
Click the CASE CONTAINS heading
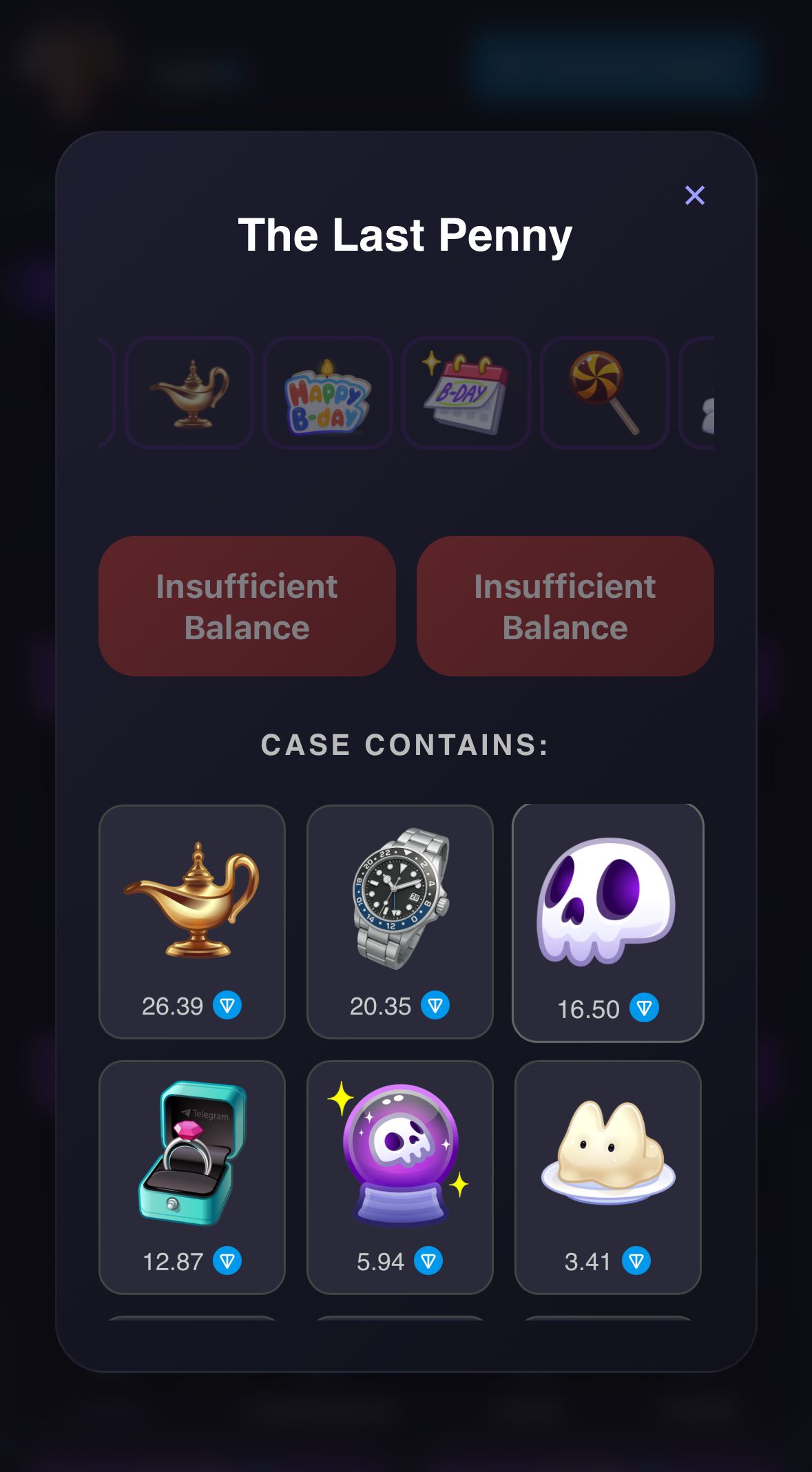point(405,744)
